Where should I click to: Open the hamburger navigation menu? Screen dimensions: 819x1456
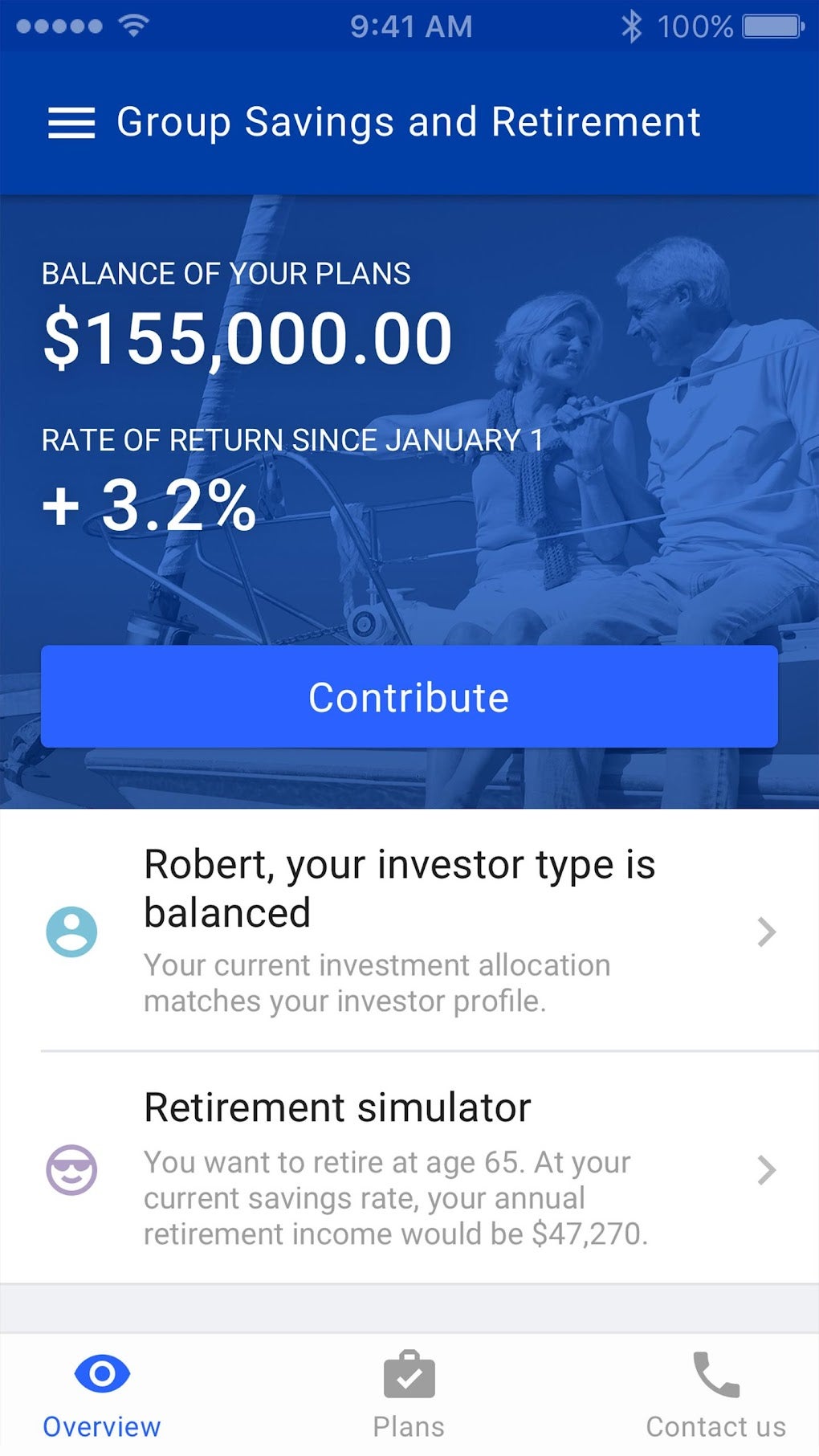click(x=71, y=123)
